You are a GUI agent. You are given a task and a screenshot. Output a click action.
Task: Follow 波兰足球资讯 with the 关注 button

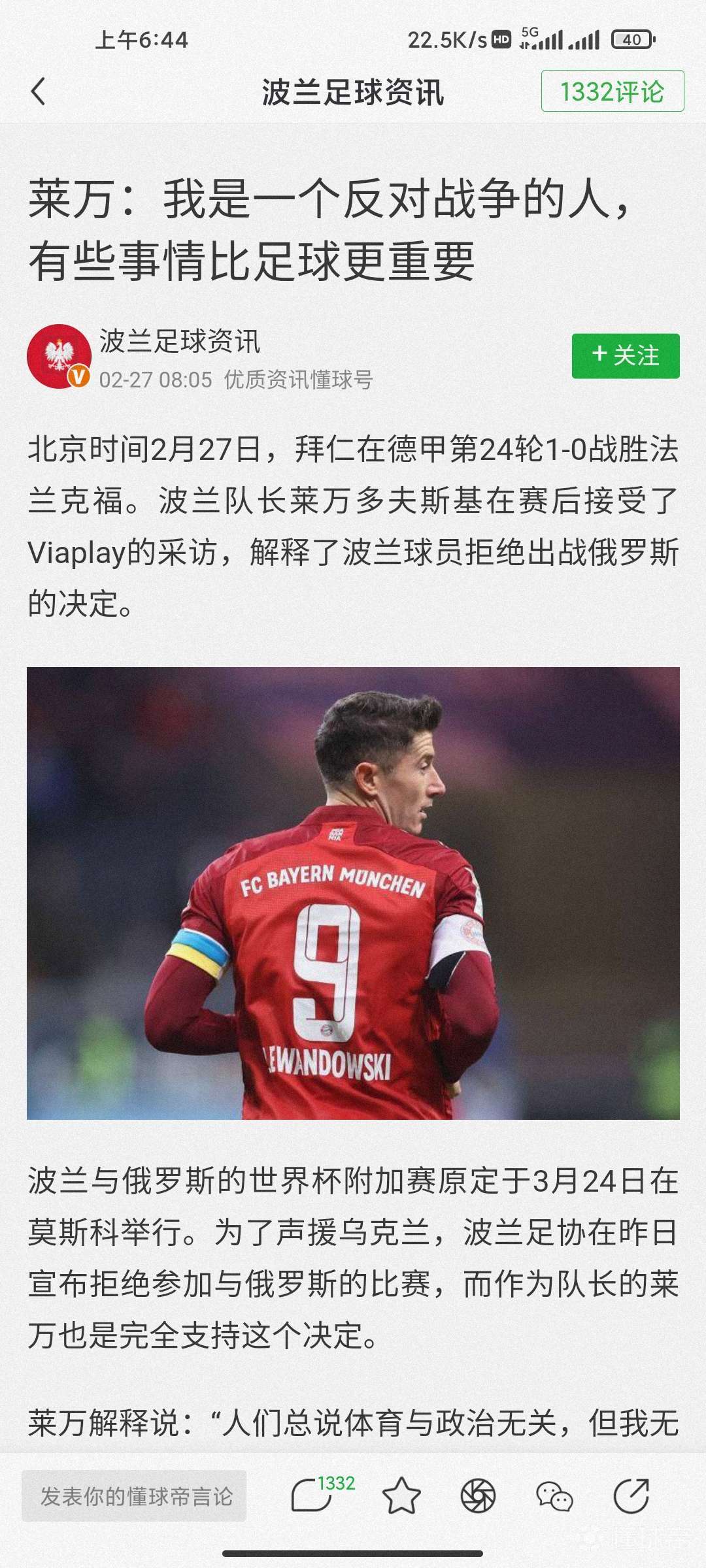[x=626, y=356]
